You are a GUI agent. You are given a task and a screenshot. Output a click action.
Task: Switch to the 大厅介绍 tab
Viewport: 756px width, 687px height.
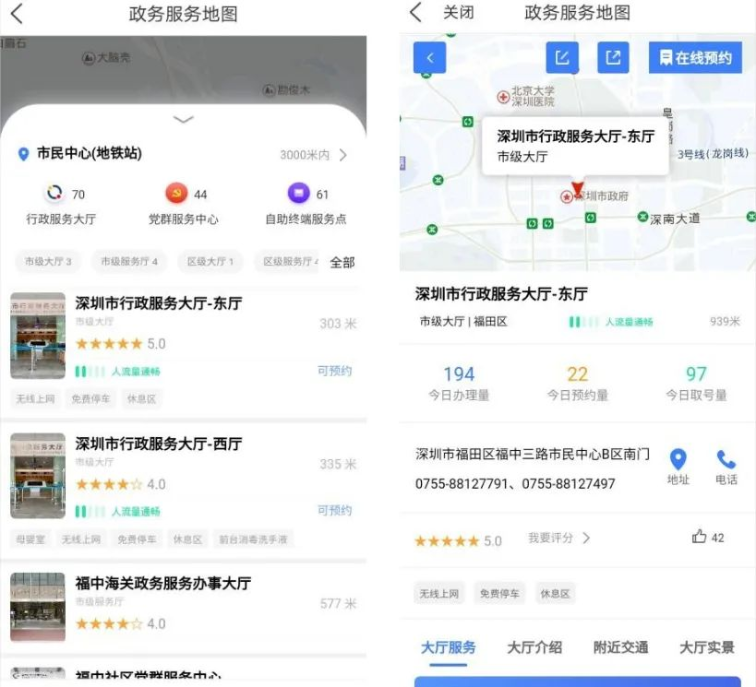pyautogui.click(x=534, y=647)
